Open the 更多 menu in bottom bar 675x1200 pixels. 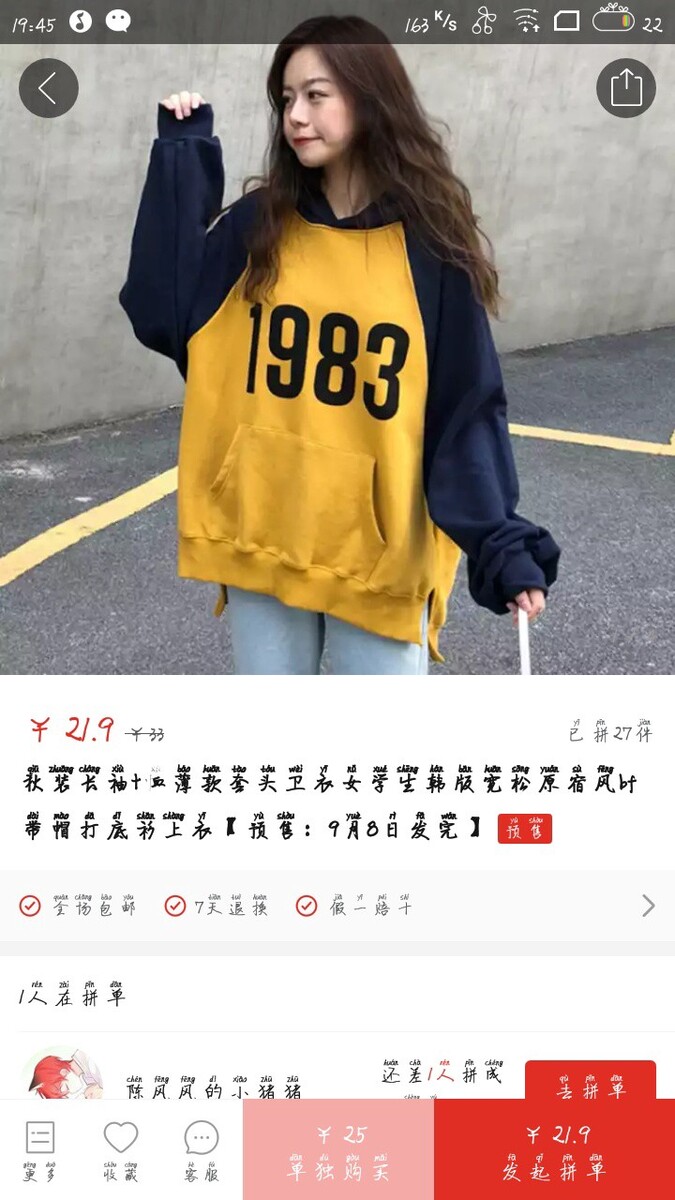(x=40, y=1150)
